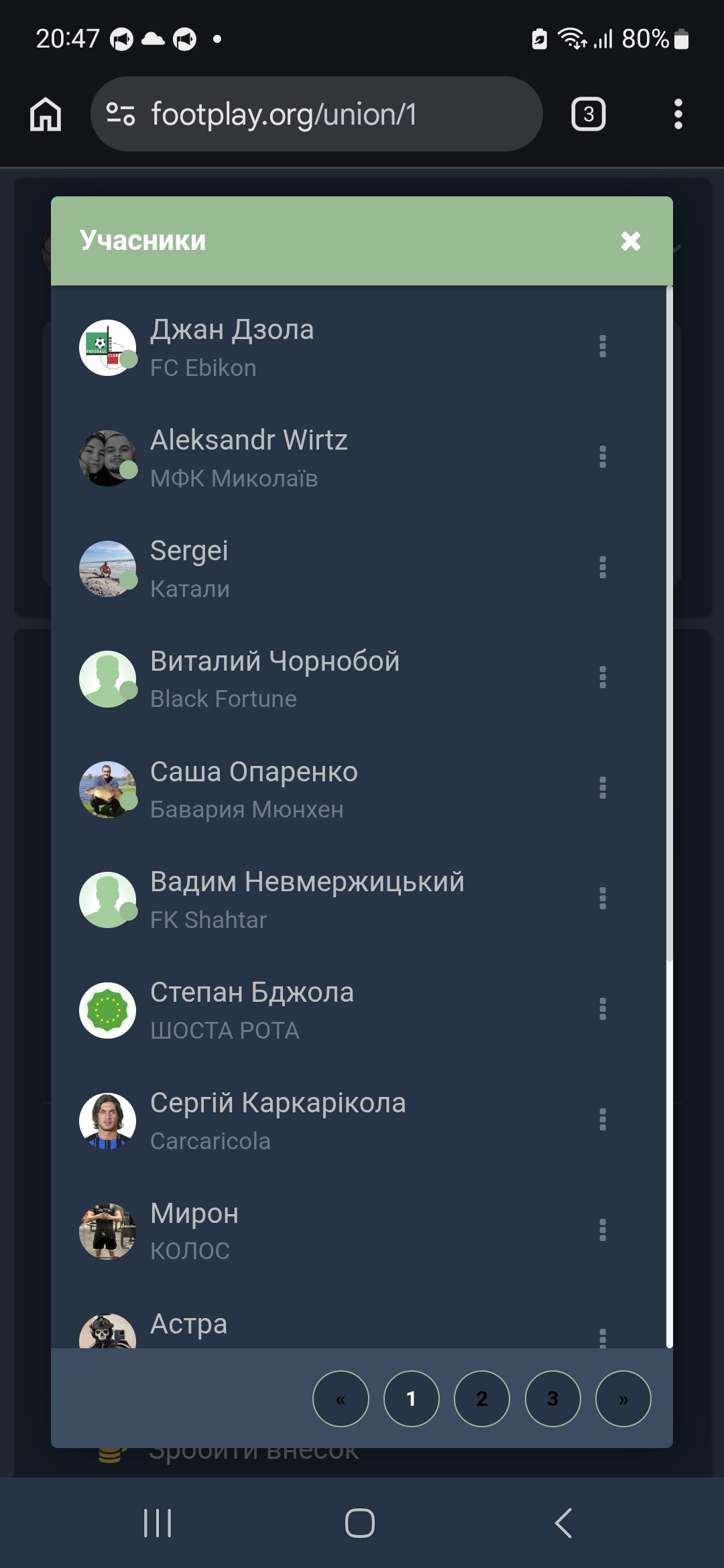Screen dimensions: 724x1568
Task: Go back using system navigation
Action: [564, 1523]
